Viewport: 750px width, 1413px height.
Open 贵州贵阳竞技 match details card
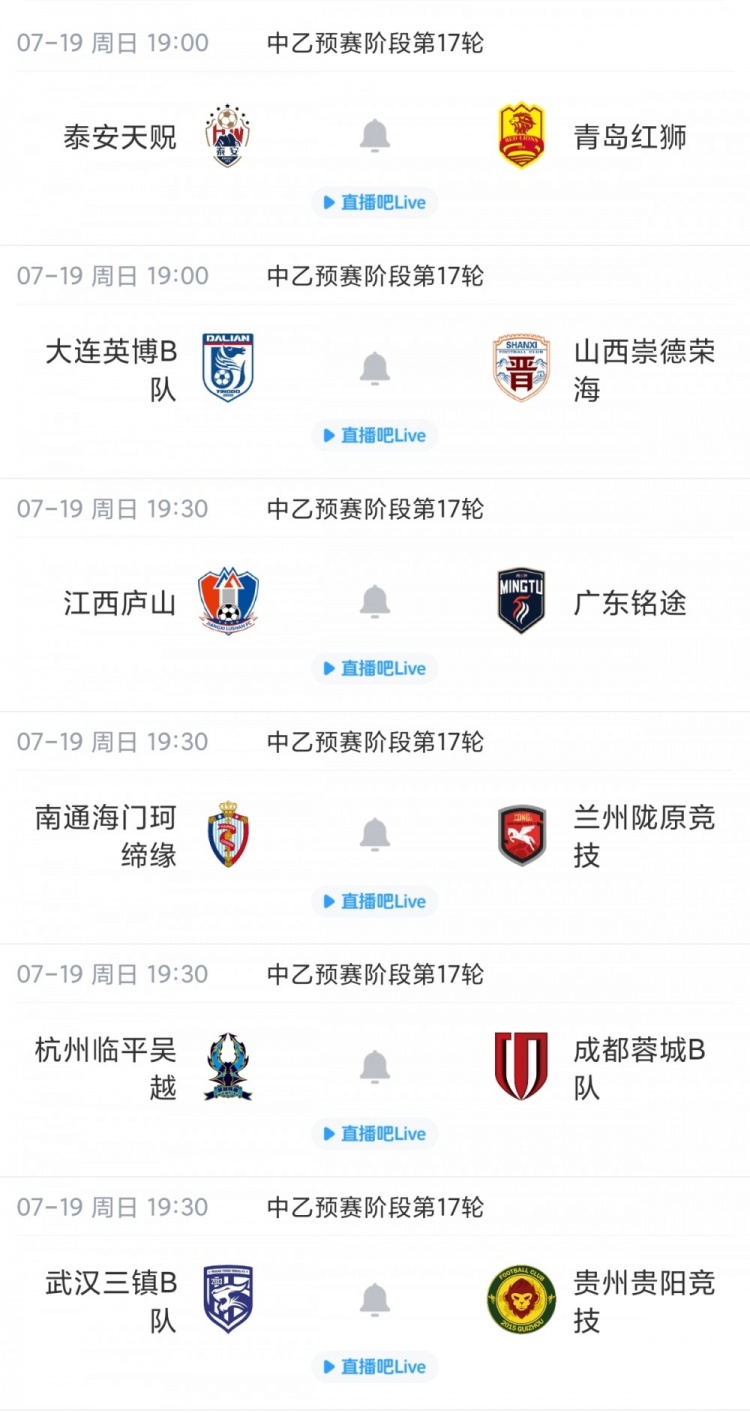click(375, 1294)
